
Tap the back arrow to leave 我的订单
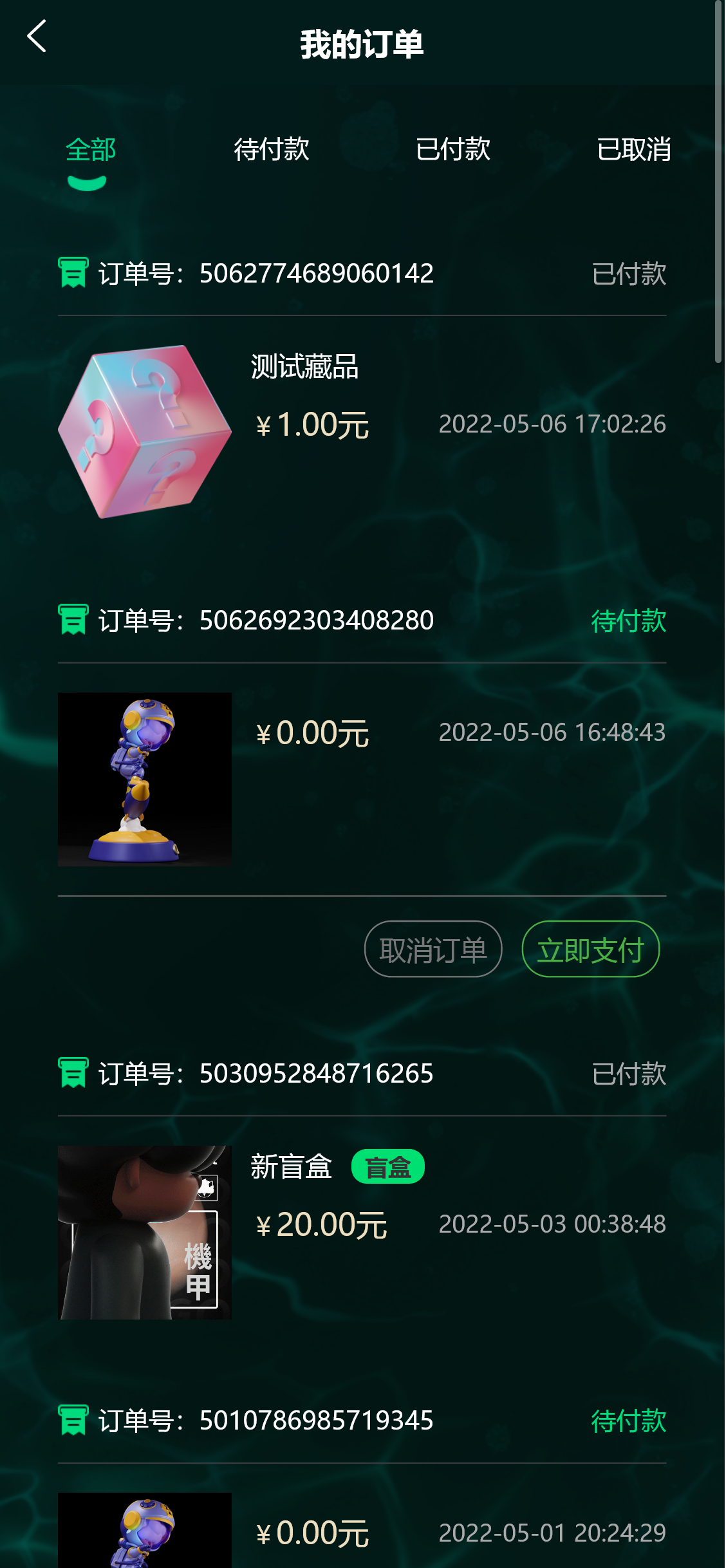pos(35,36)
